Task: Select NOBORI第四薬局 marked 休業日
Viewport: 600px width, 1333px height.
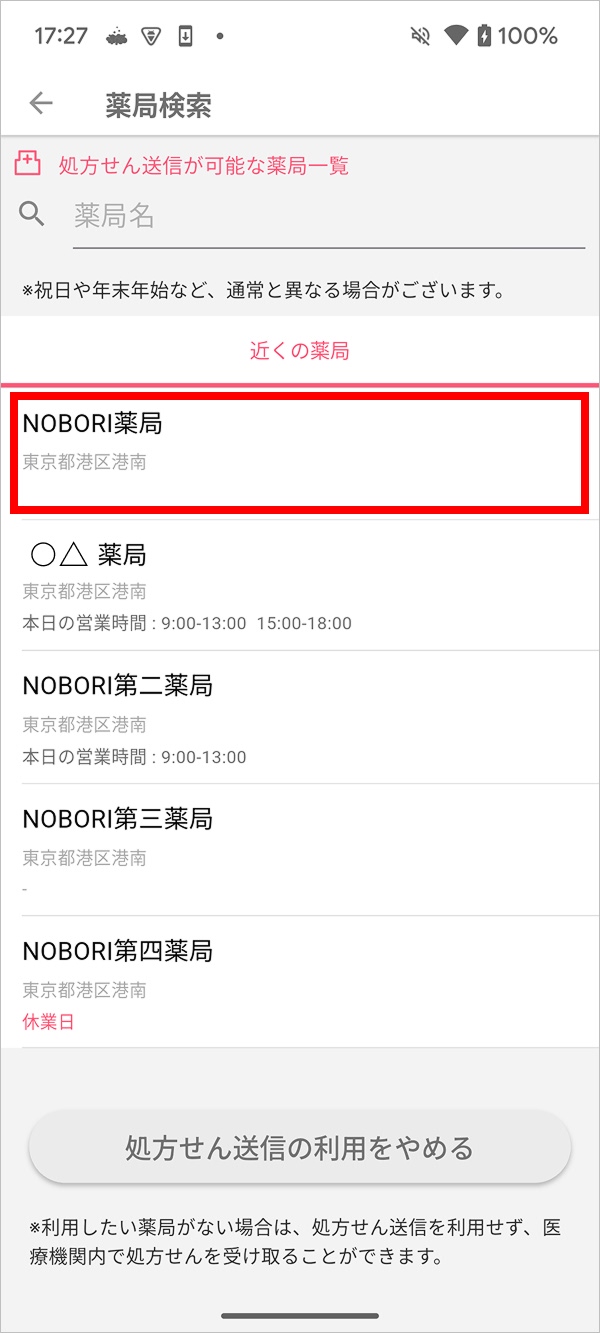Action: pos(299,982)
